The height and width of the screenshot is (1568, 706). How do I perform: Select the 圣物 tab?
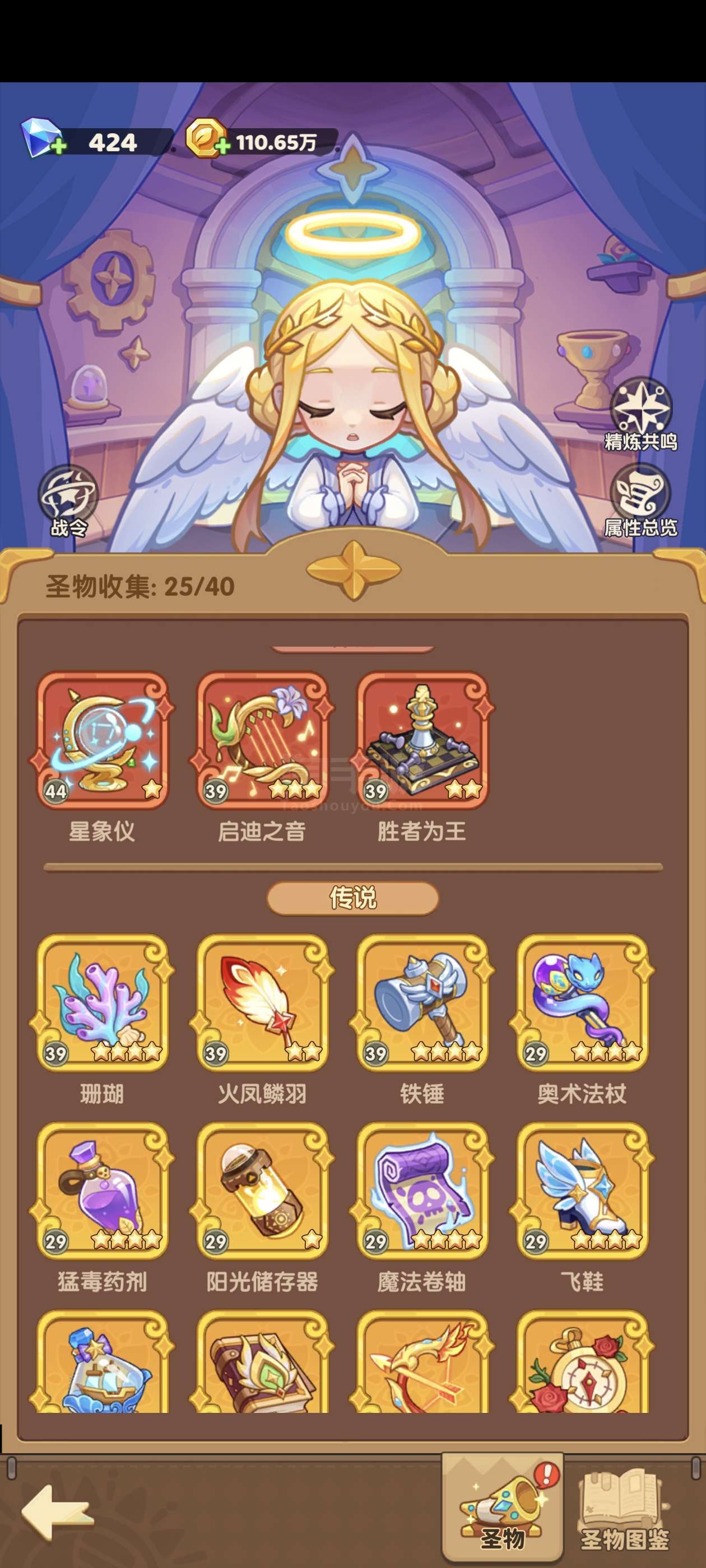tap(503, 1510)
